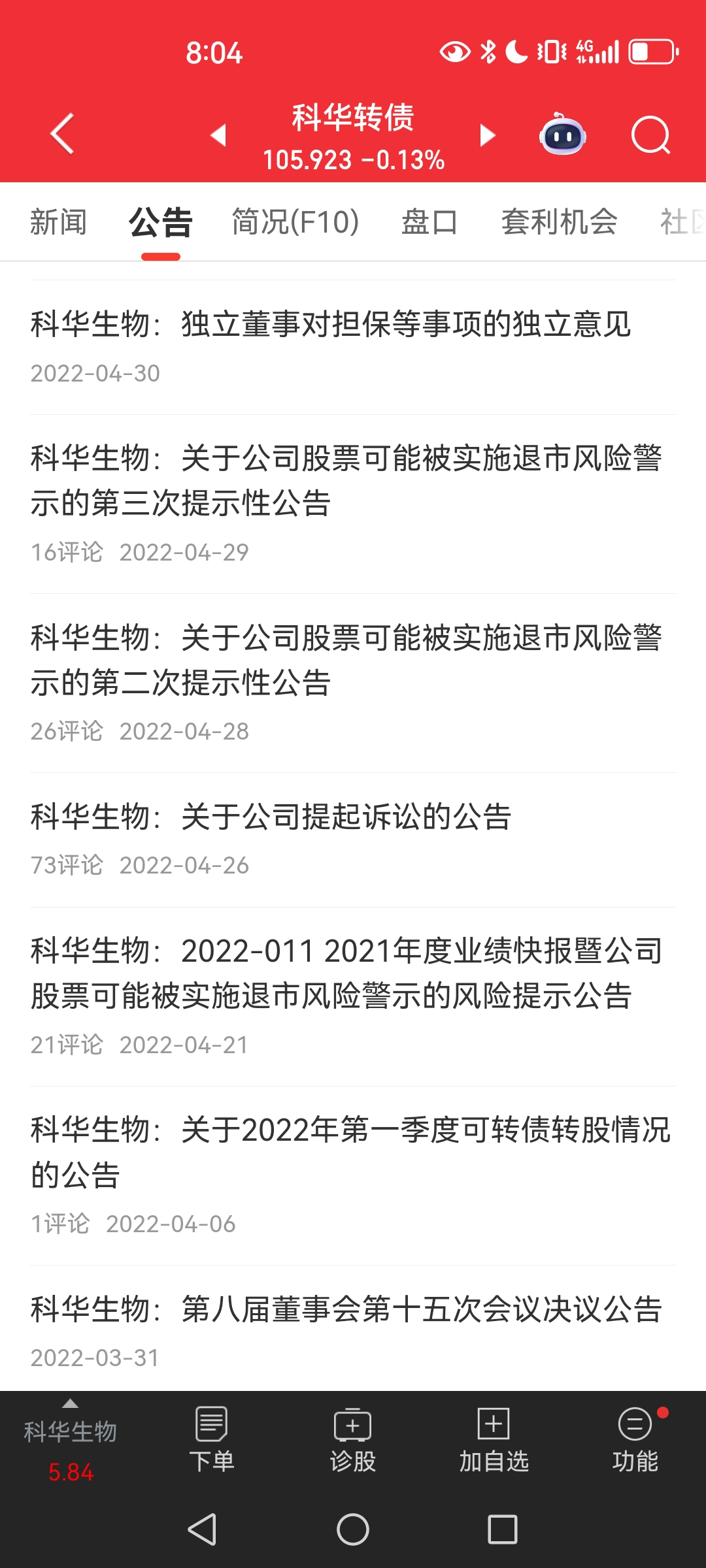Open the 关于公司提起诉讼的公告 announcement
Image resolution: width=706 pixels, height=1568 pixels.
click(271, 817)
